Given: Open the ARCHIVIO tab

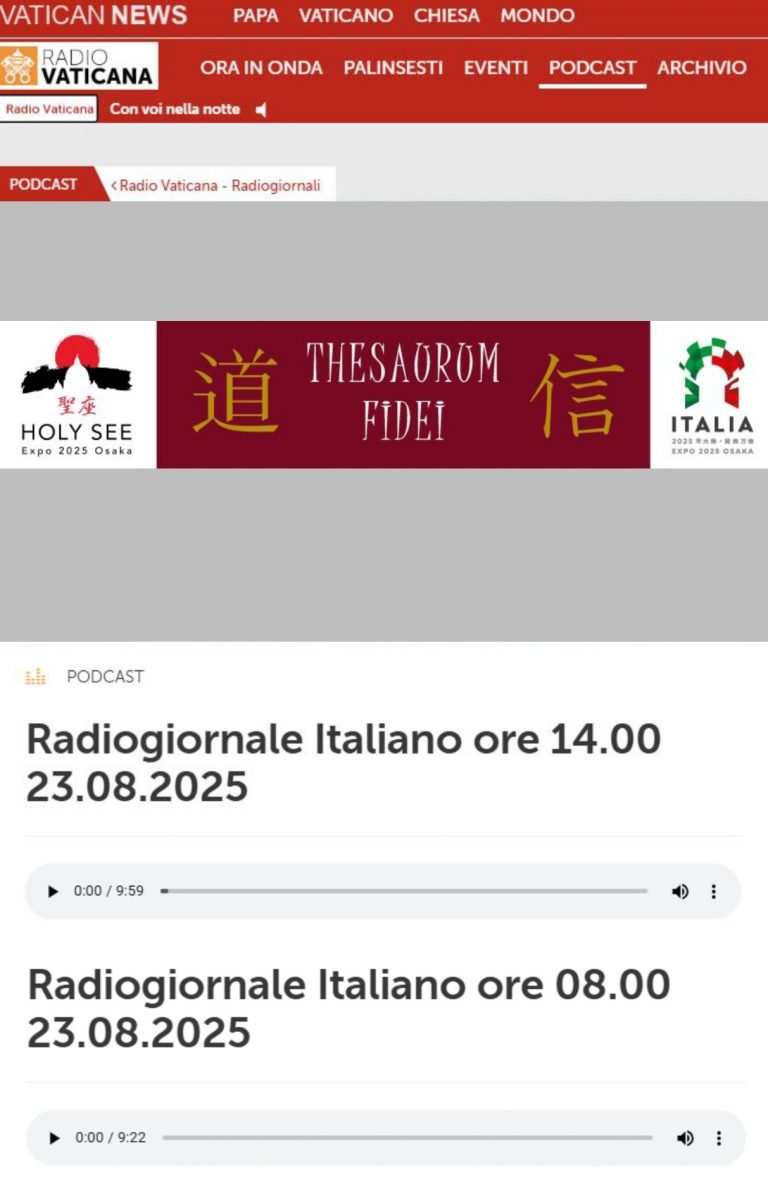Looking at the screenshot, I should (x=701, y=68).
